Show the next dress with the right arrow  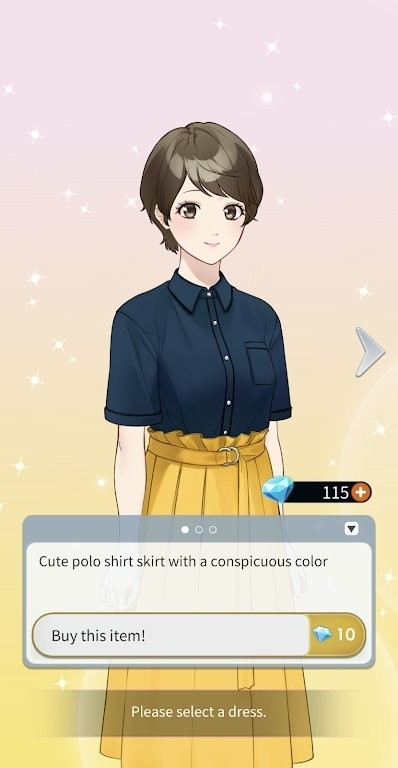[x=370, y=352]
